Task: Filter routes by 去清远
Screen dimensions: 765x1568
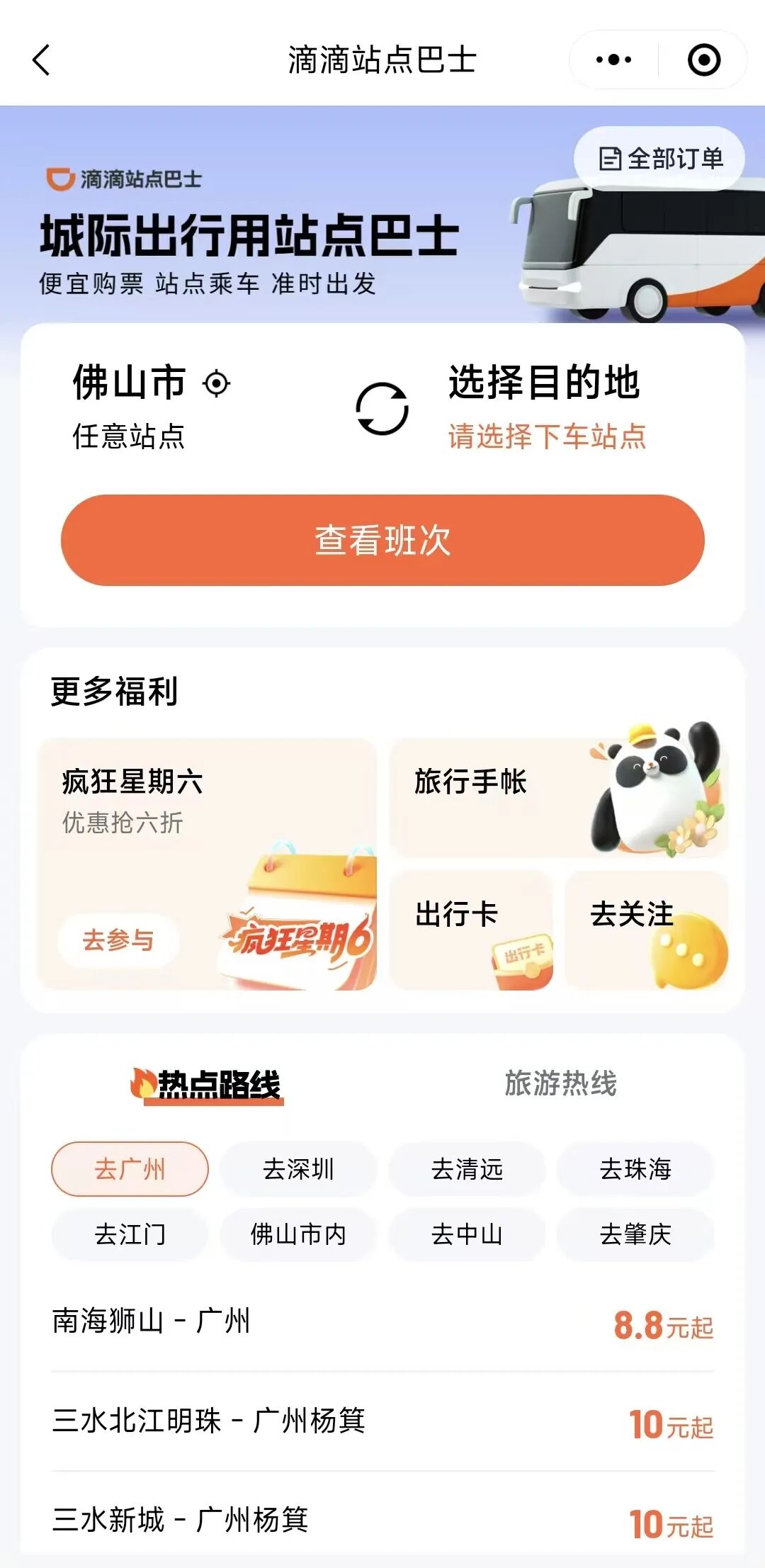Action: [467, 1169]
